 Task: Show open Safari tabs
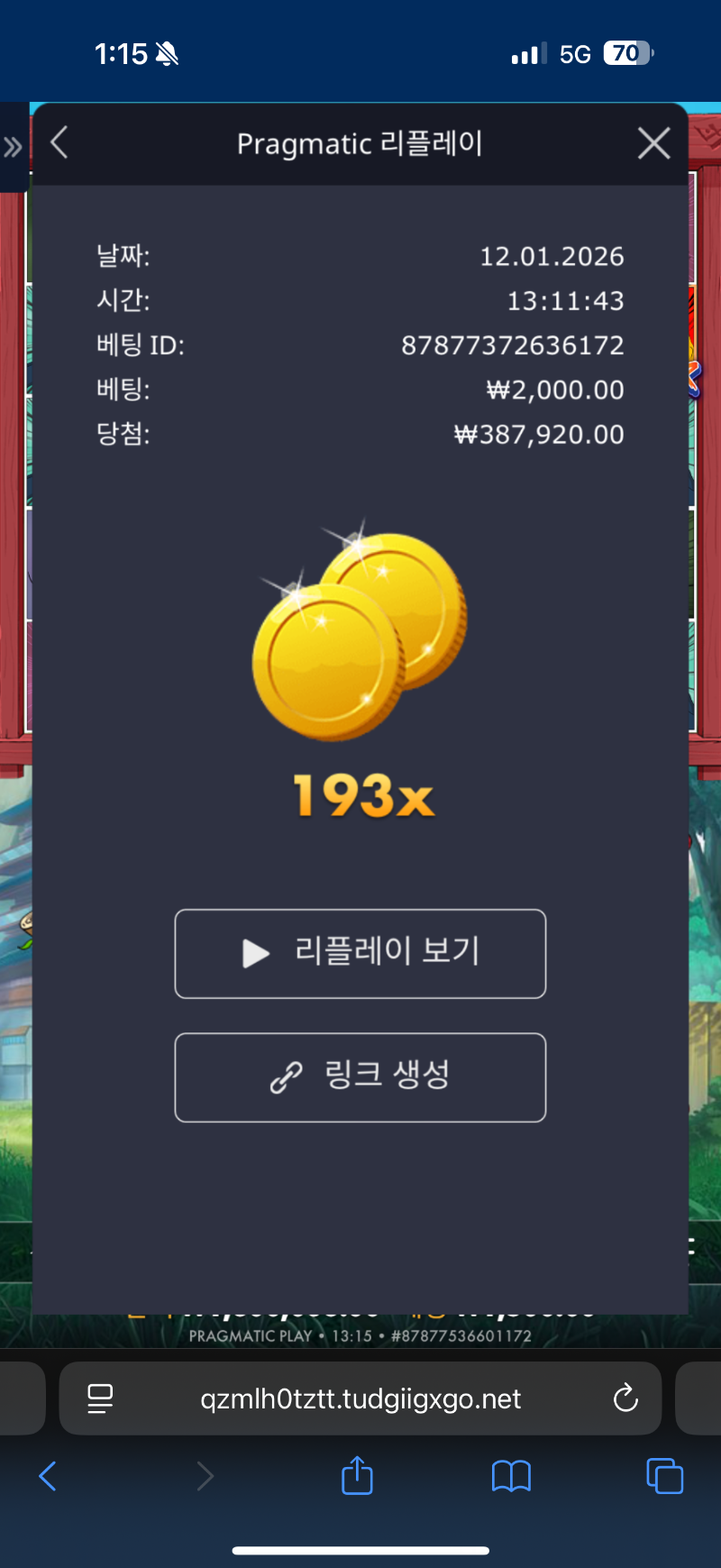(665, 1476)
